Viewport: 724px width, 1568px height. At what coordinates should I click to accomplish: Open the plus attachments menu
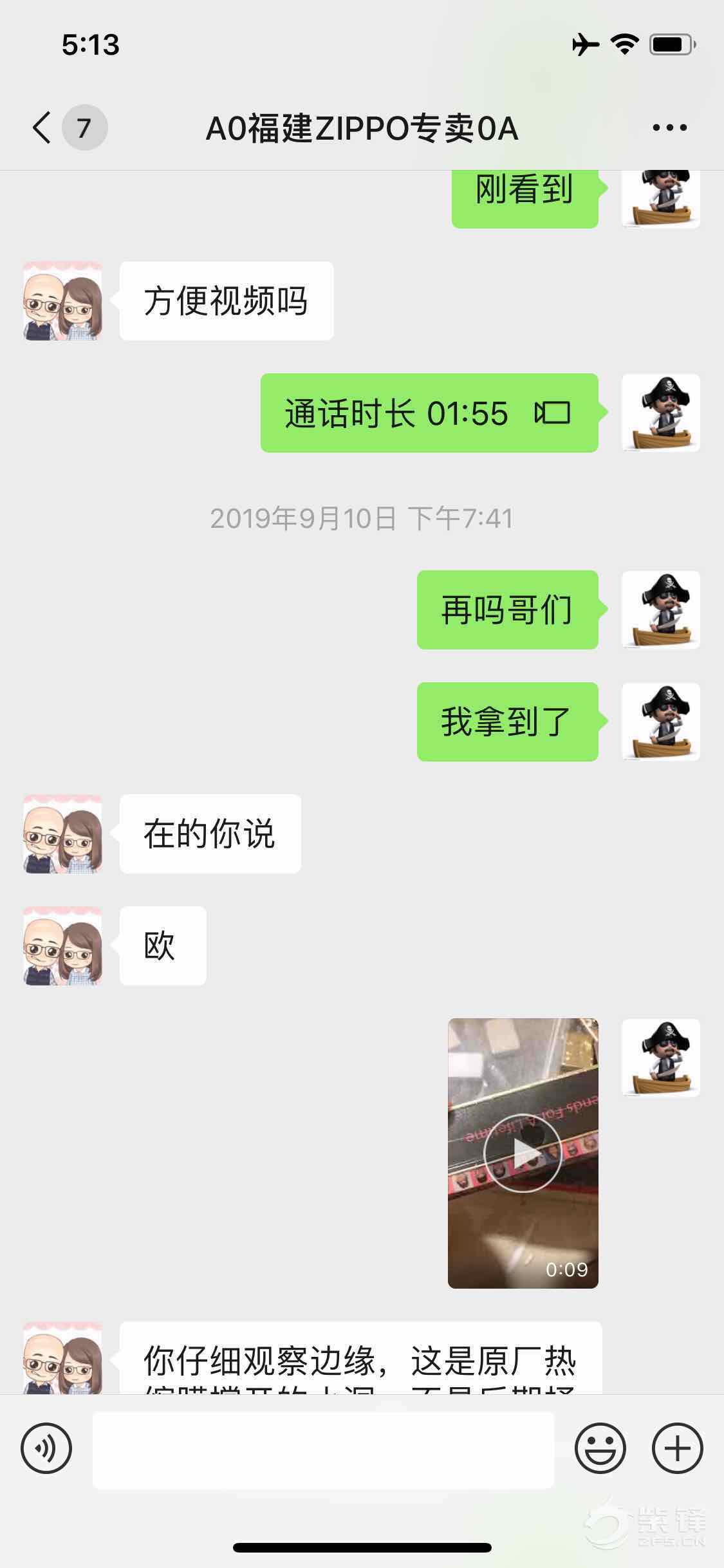pyautogui.click(x=677, y=1449)
